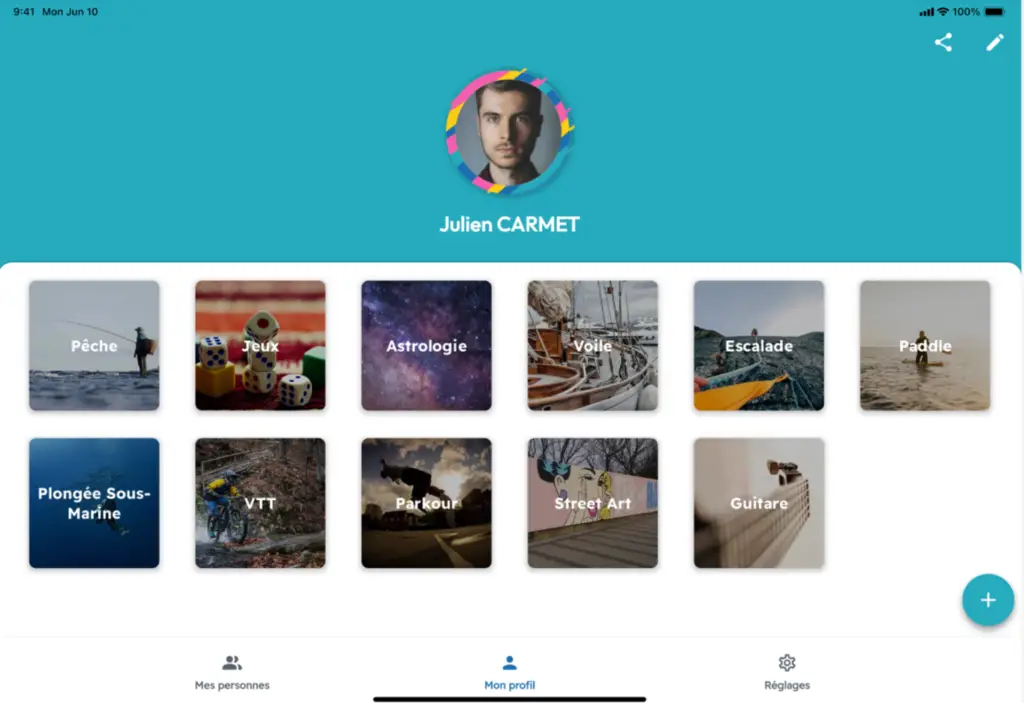The height and width of the screenshot is (703, 1024).
Task: Select the Mon profil tab
Action: 509,673
